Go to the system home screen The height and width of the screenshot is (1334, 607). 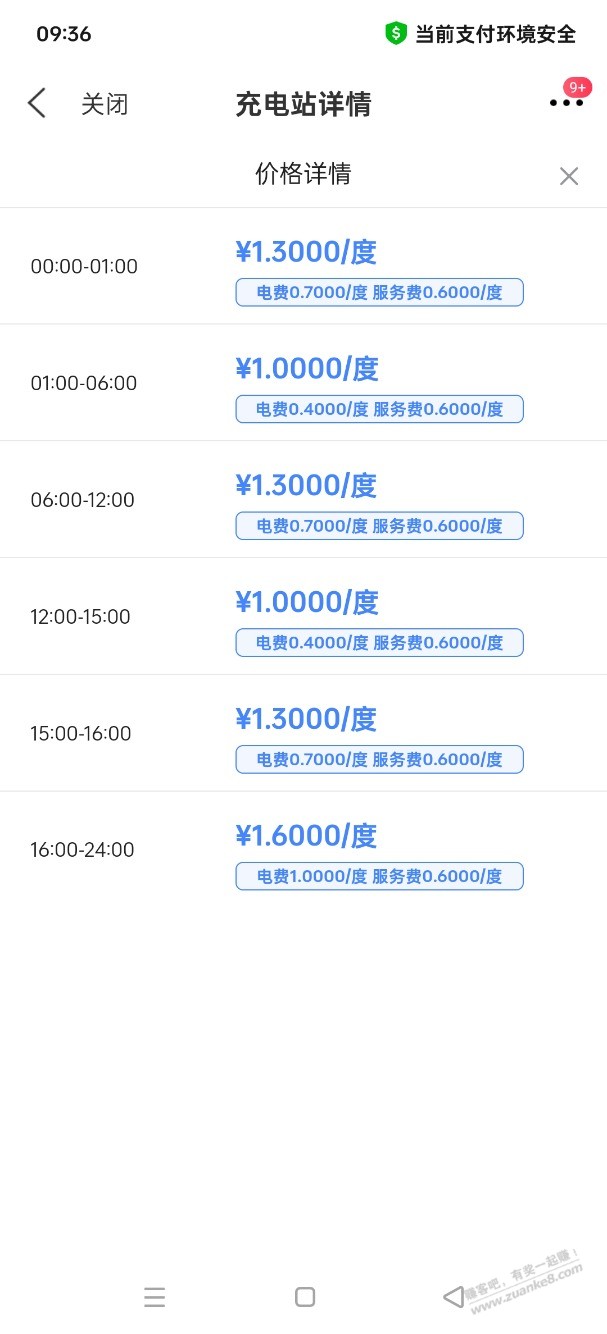(305, 1297)
